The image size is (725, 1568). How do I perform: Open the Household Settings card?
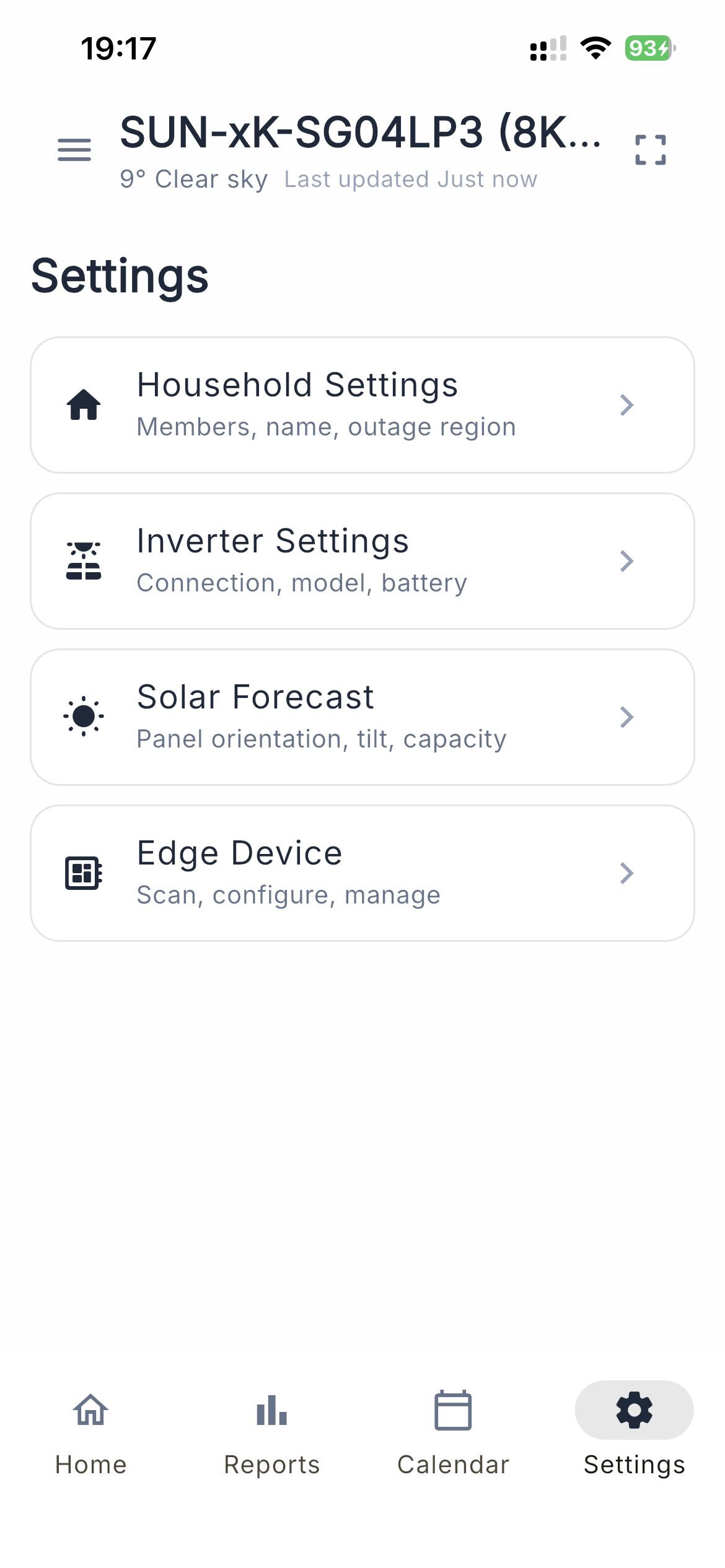tap(362, 404)
